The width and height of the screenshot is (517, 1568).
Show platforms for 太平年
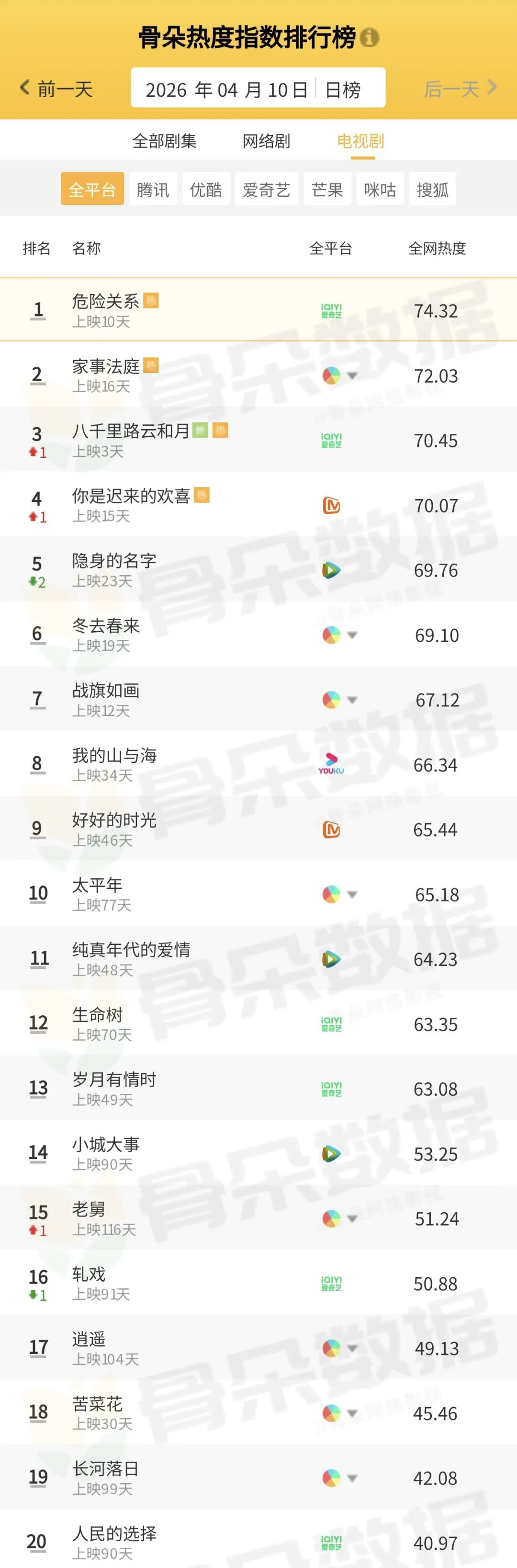point(351,895)
